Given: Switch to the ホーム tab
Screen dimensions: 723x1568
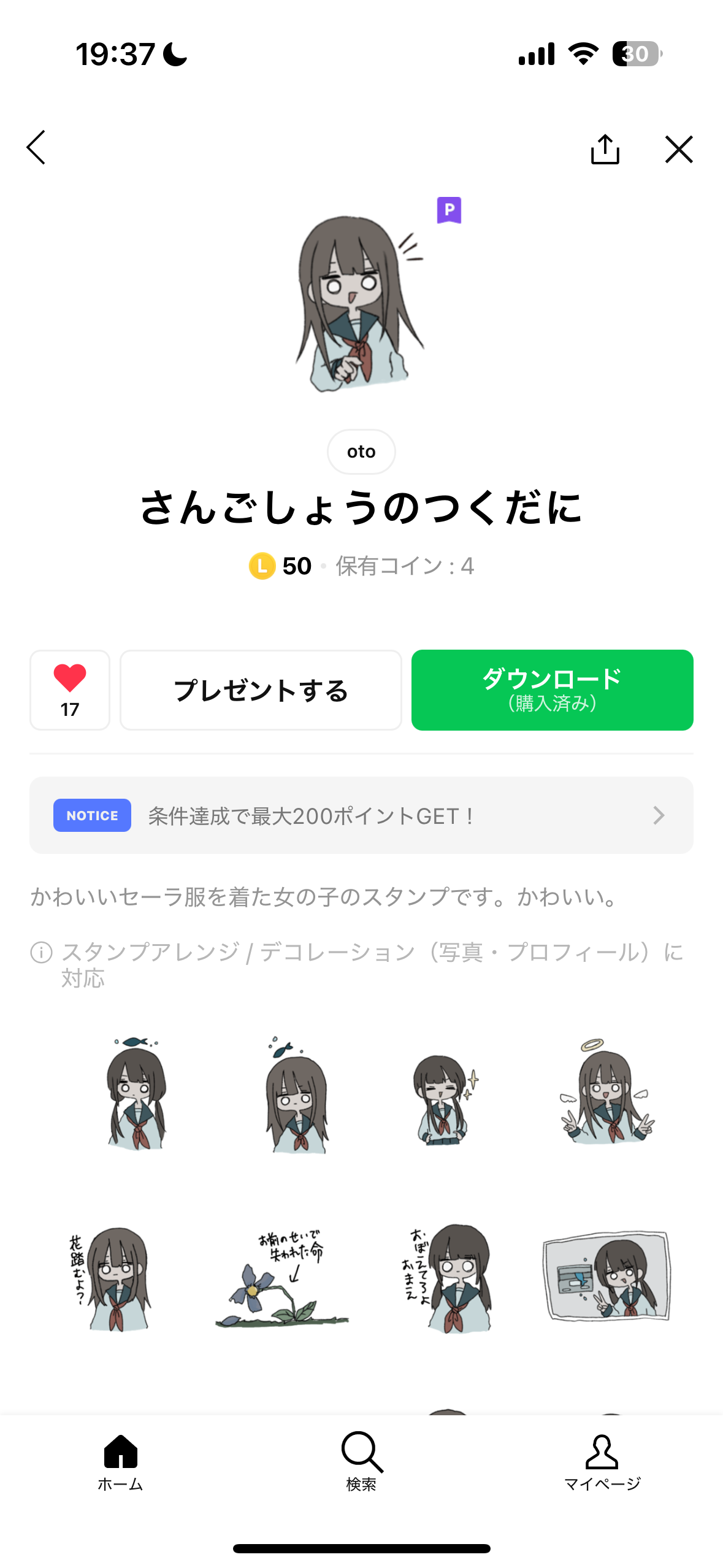Looking at the screenshot, I should [x=121, y=1462].
